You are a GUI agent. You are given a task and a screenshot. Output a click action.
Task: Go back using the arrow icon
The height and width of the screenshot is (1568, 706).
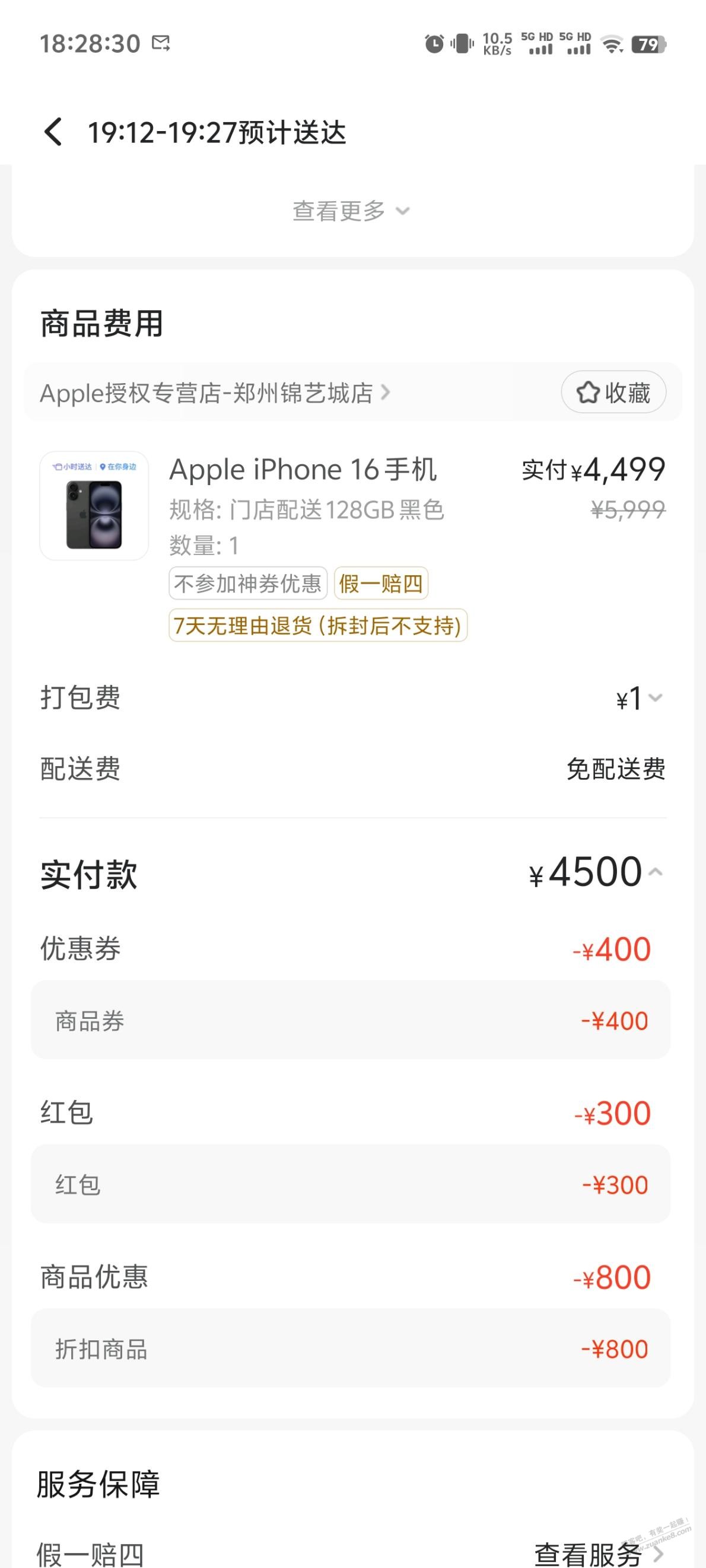[x=53, y=132]
